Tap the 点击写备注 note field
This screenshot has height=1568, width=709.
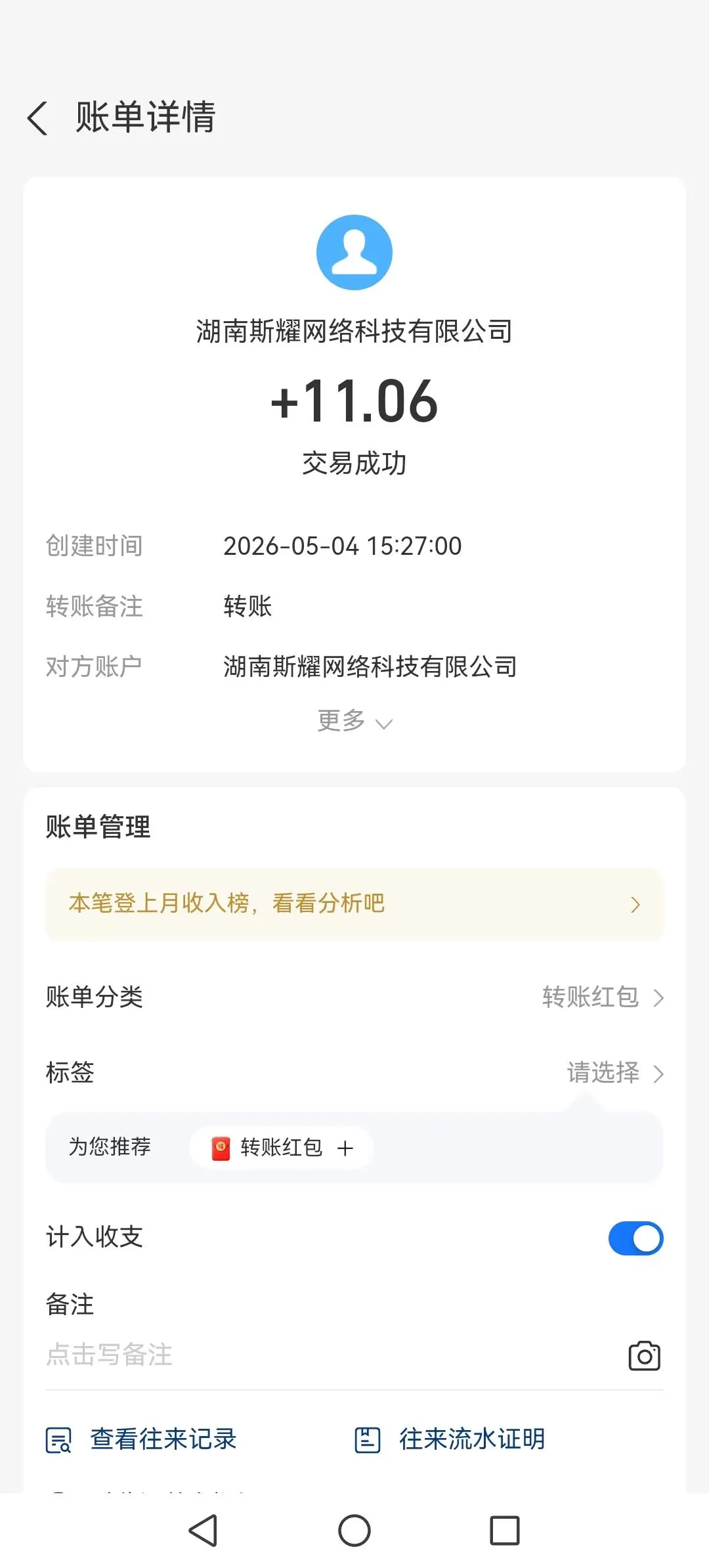click(328, 1355)
